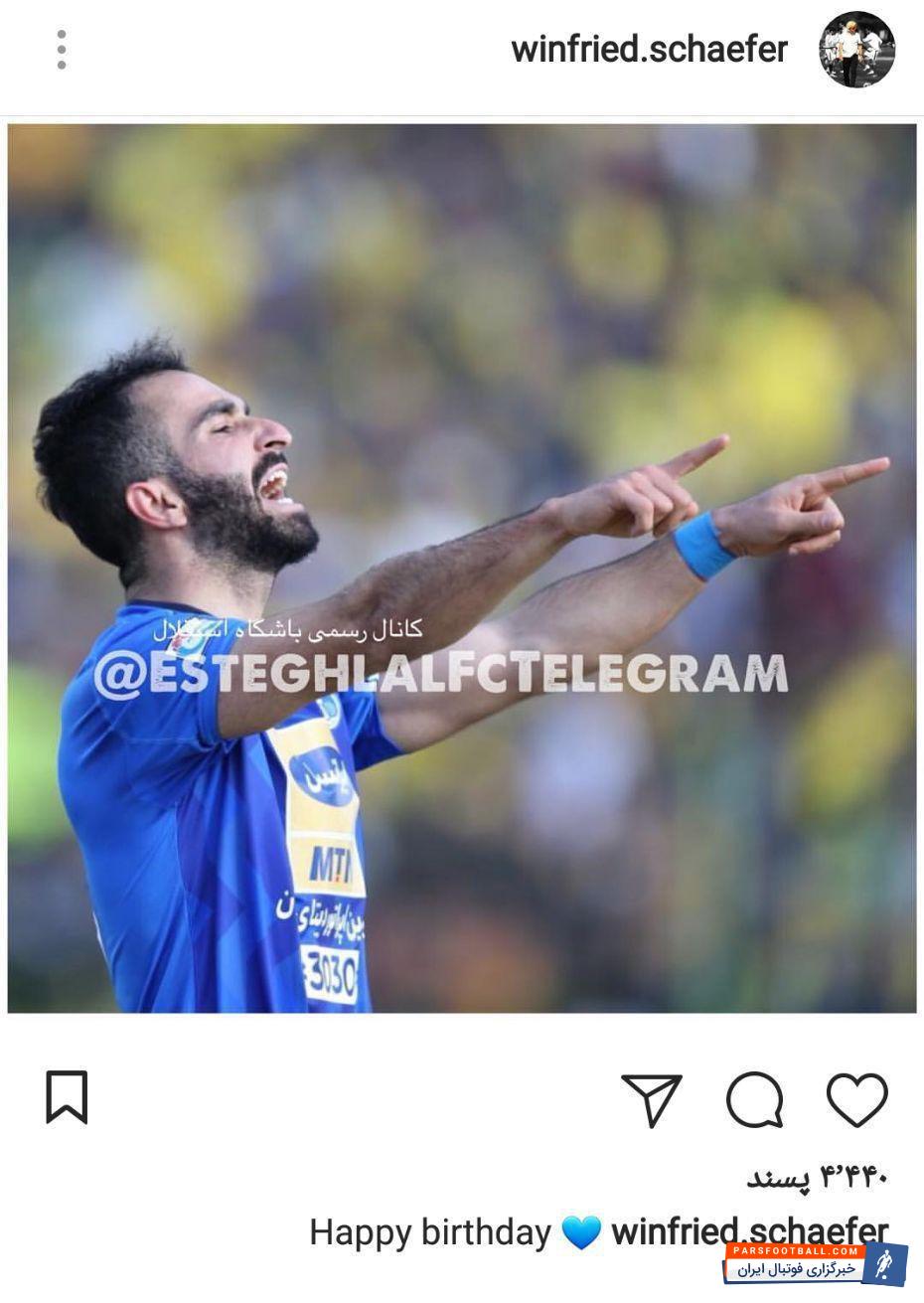Screen dimensions: 924x1303
Task: Like this post with the heart icon
Action: tap(856, 1100)
